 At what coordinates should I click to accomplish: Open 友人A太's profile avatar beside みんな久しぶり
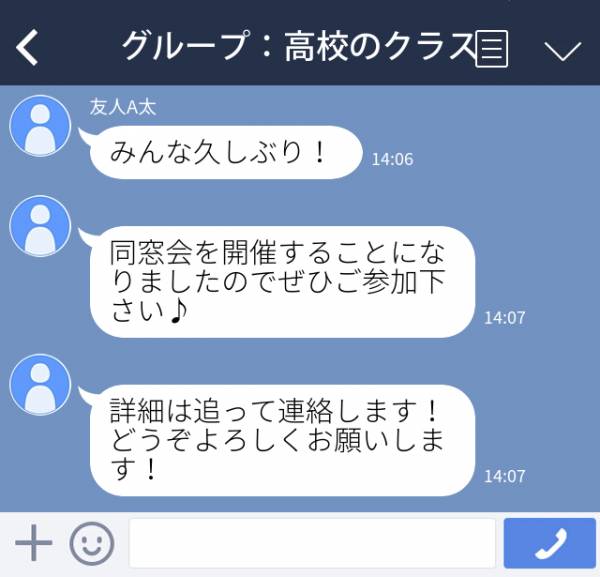40,126
